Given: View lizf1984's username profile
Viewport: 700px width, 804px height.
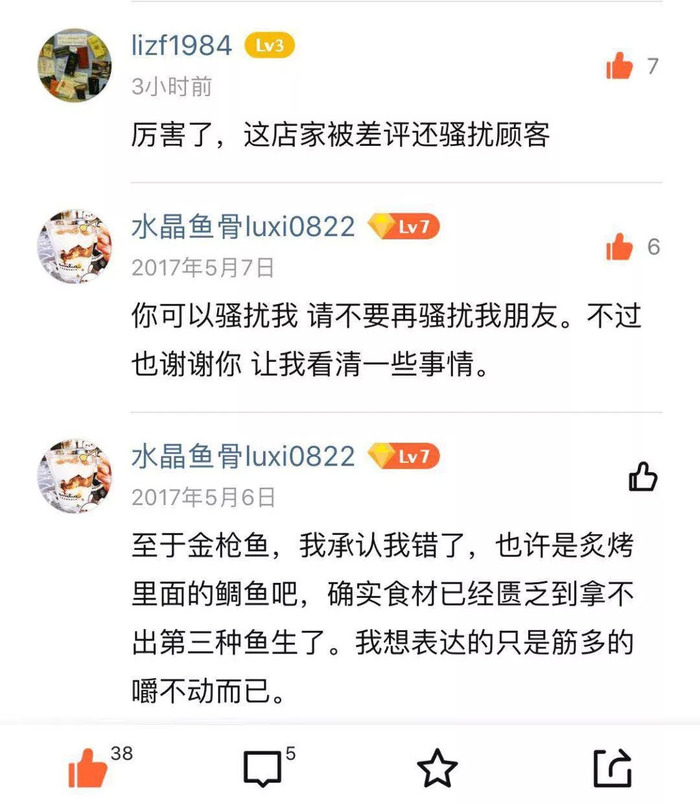Looking at the screenshot, I should [x=181, y=46].
